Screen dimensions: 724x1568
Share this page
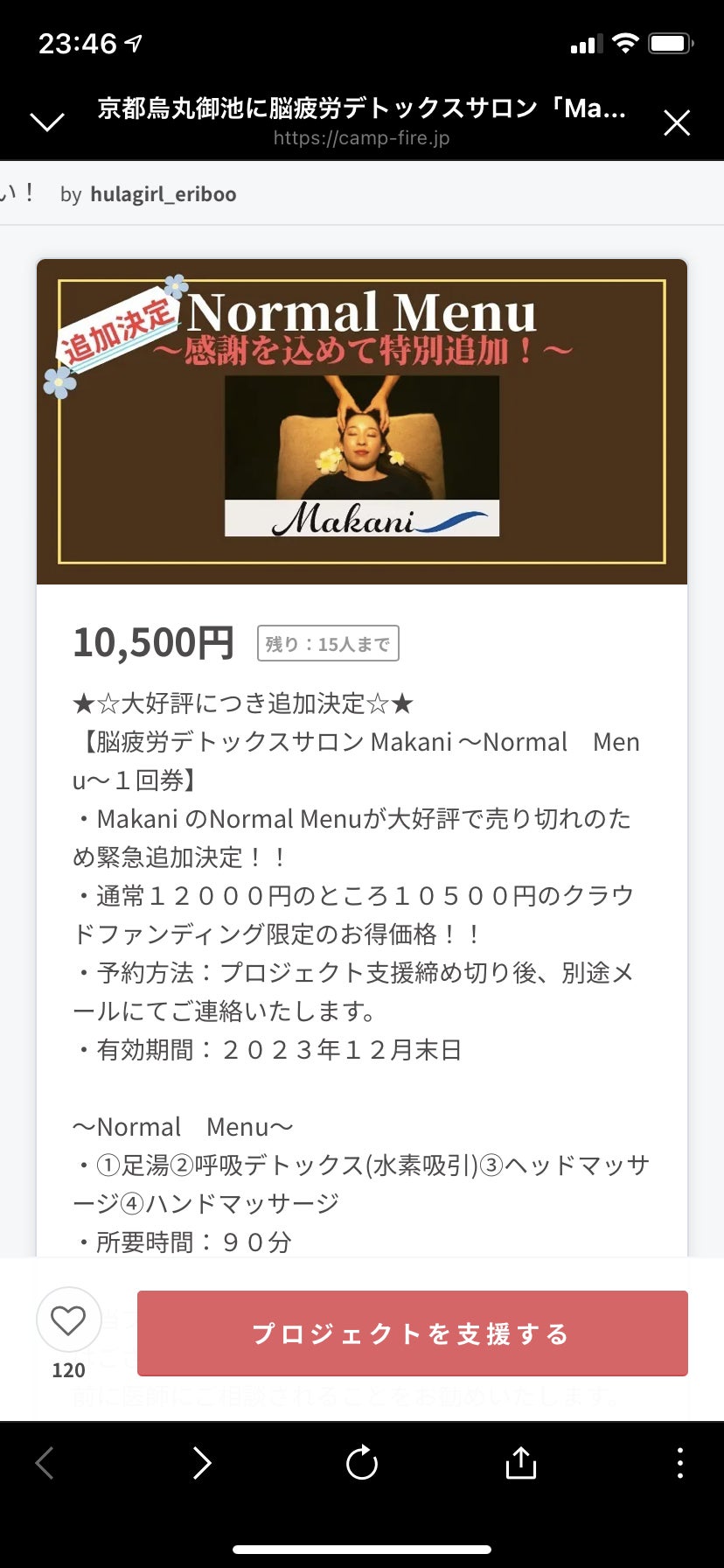[x=521, y=1462]
